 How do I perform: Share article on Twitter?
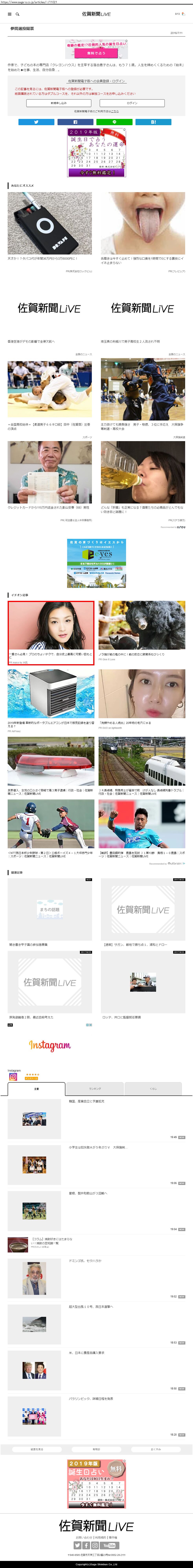(x=37, y=122)
